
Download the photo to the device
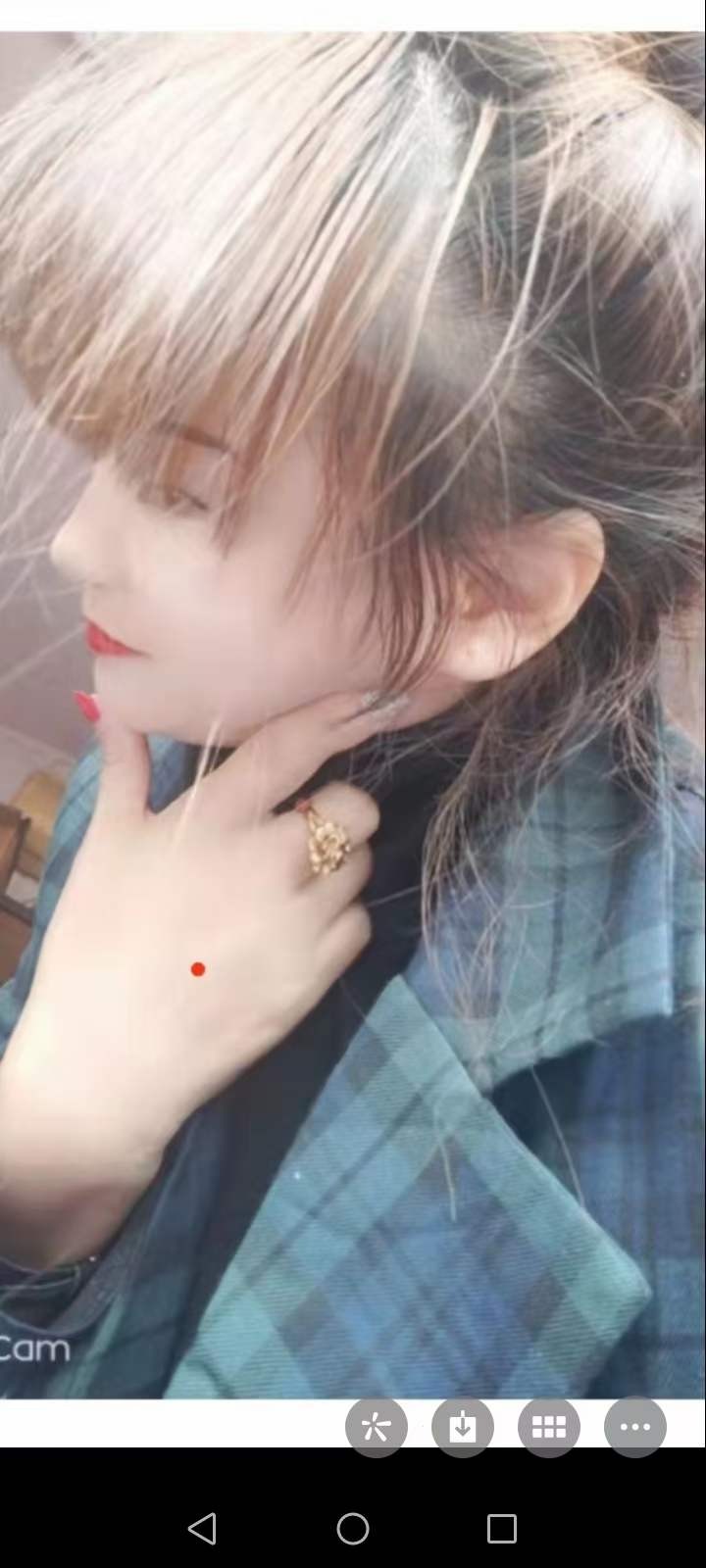point(463,1427)
